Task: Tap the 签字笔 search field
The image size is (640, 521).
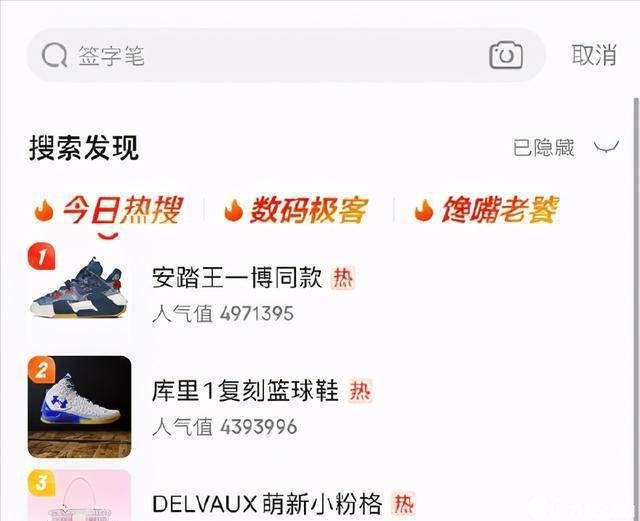Action: pyautogui.click(x=260, y=56)
